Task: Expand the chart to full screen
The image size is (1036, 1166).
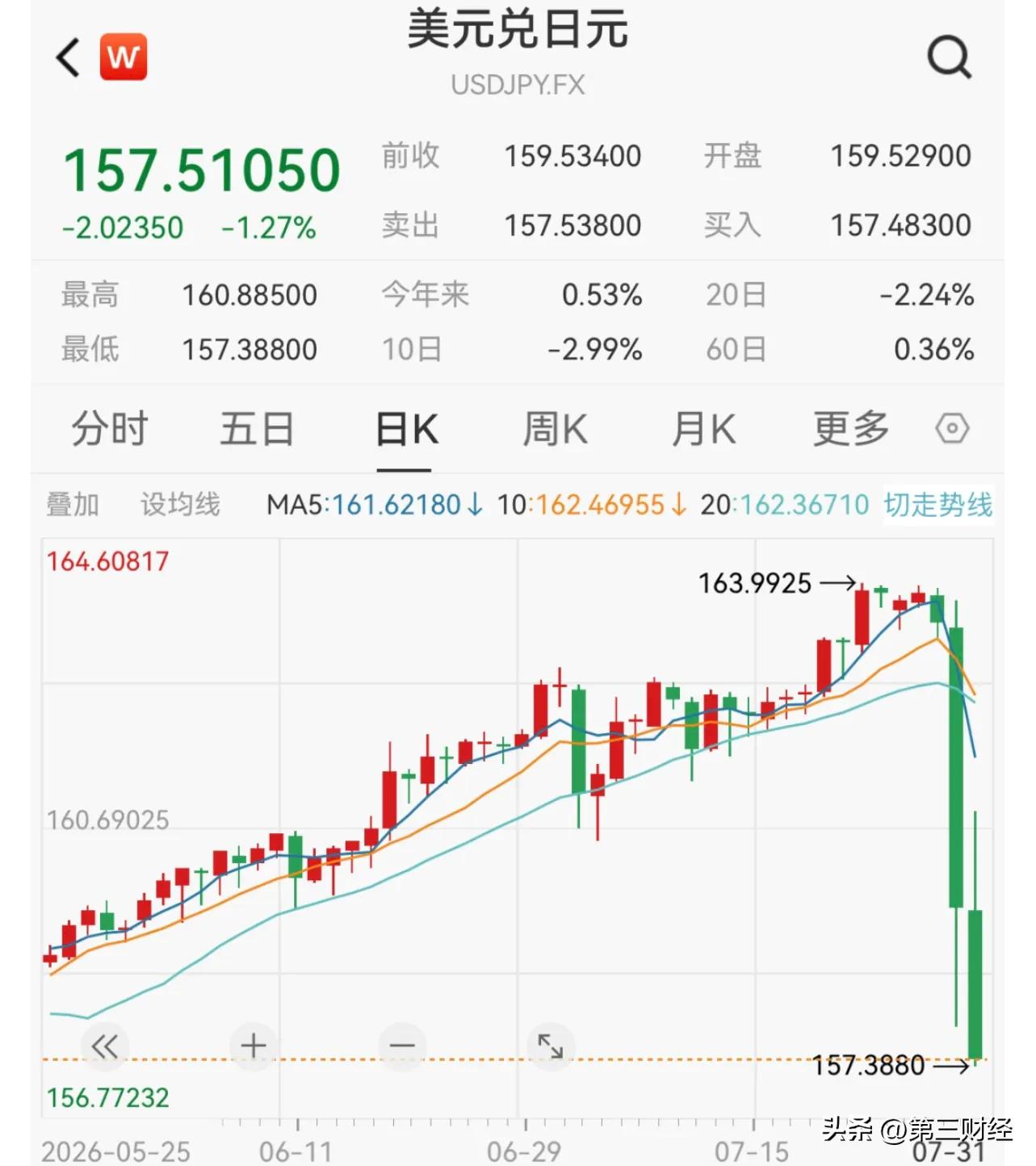Action: tap(551, 1046)
